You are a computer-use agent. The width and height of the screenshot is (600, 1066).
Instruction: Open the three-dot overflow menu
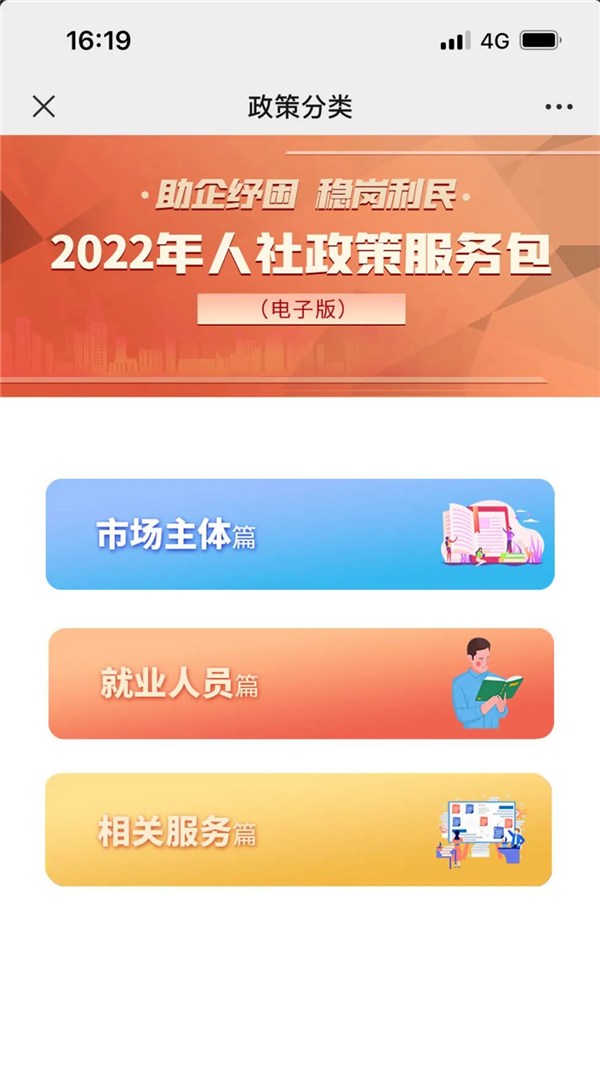tap(558, 107)
